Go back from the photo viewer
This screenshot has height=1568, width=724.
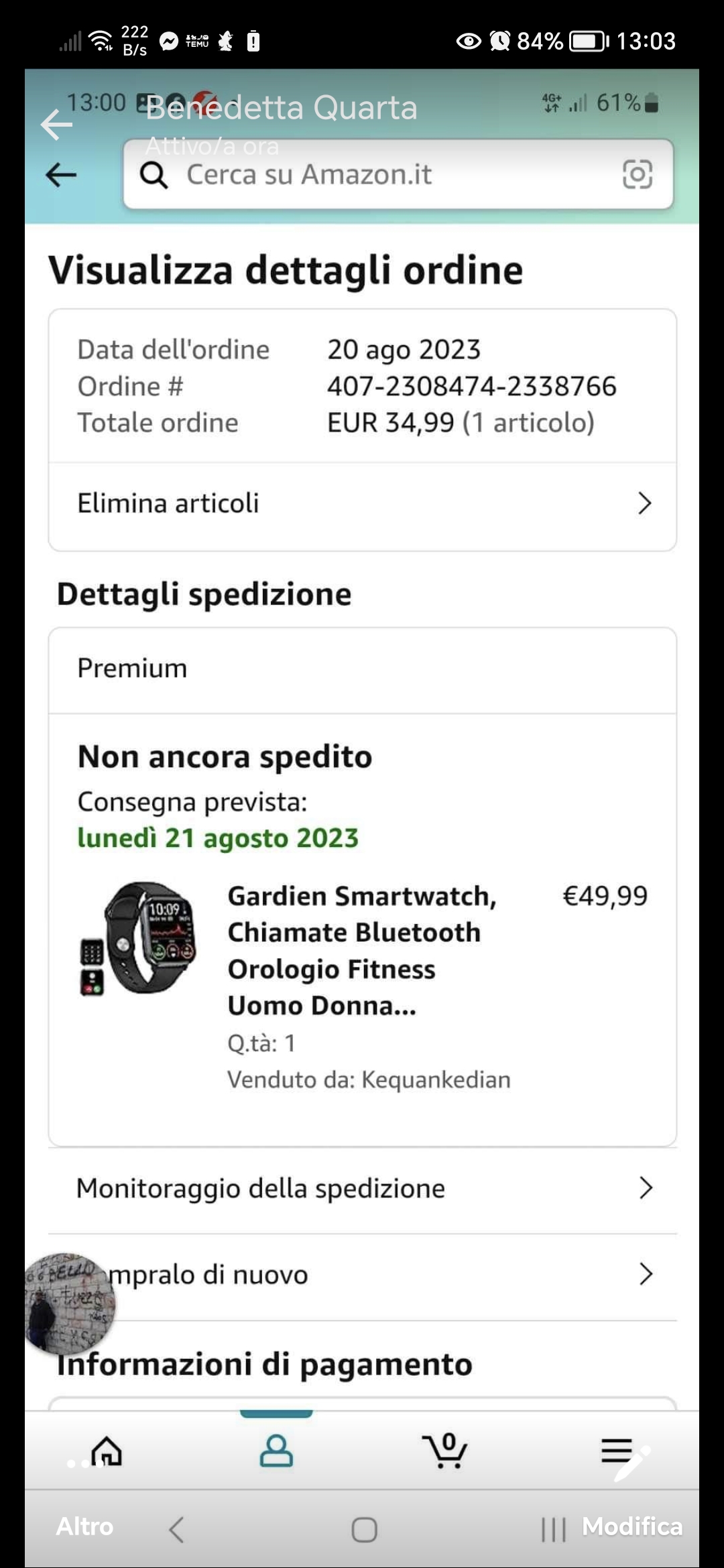[x=56, y=125]
